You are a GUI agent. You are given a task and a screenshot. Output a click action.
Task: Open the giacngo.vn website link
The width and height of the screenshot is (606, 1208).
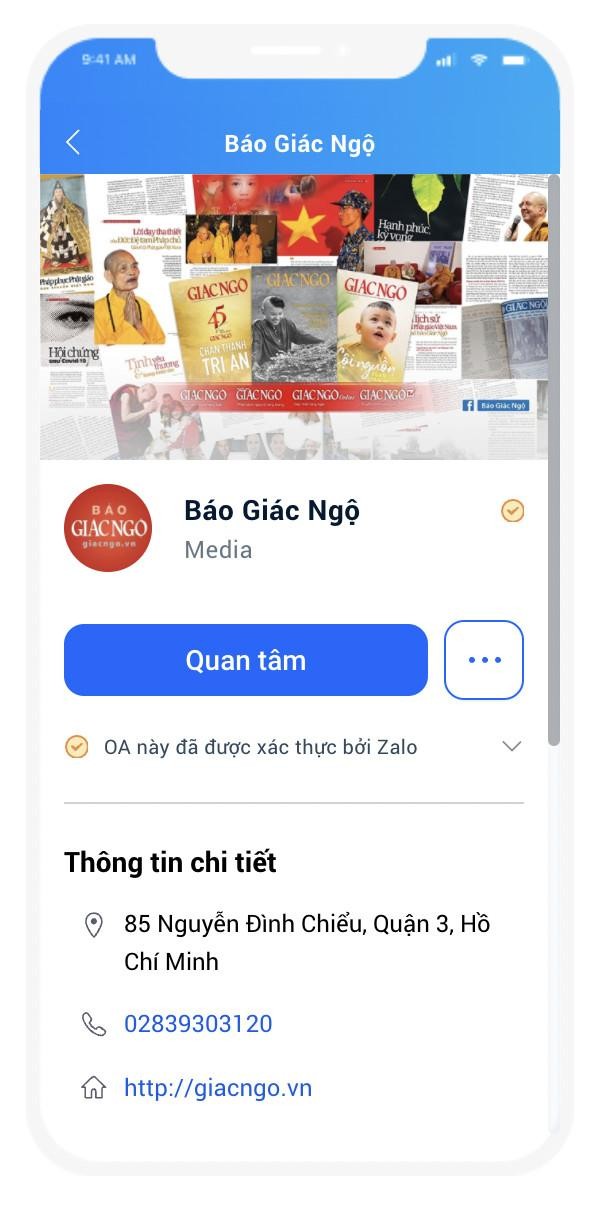tap(218, 1088)
